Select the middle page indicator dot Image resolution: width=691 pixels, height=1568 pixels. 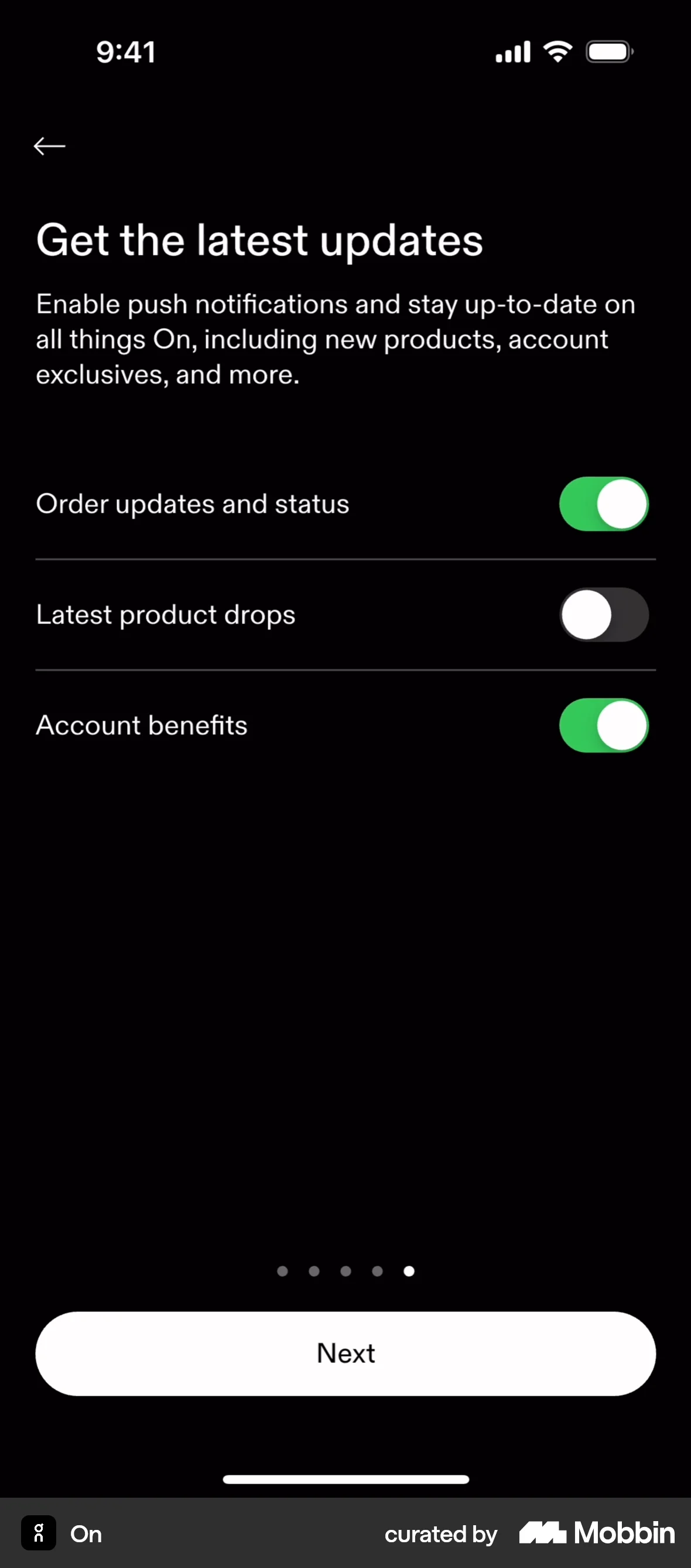point(345,1271)
